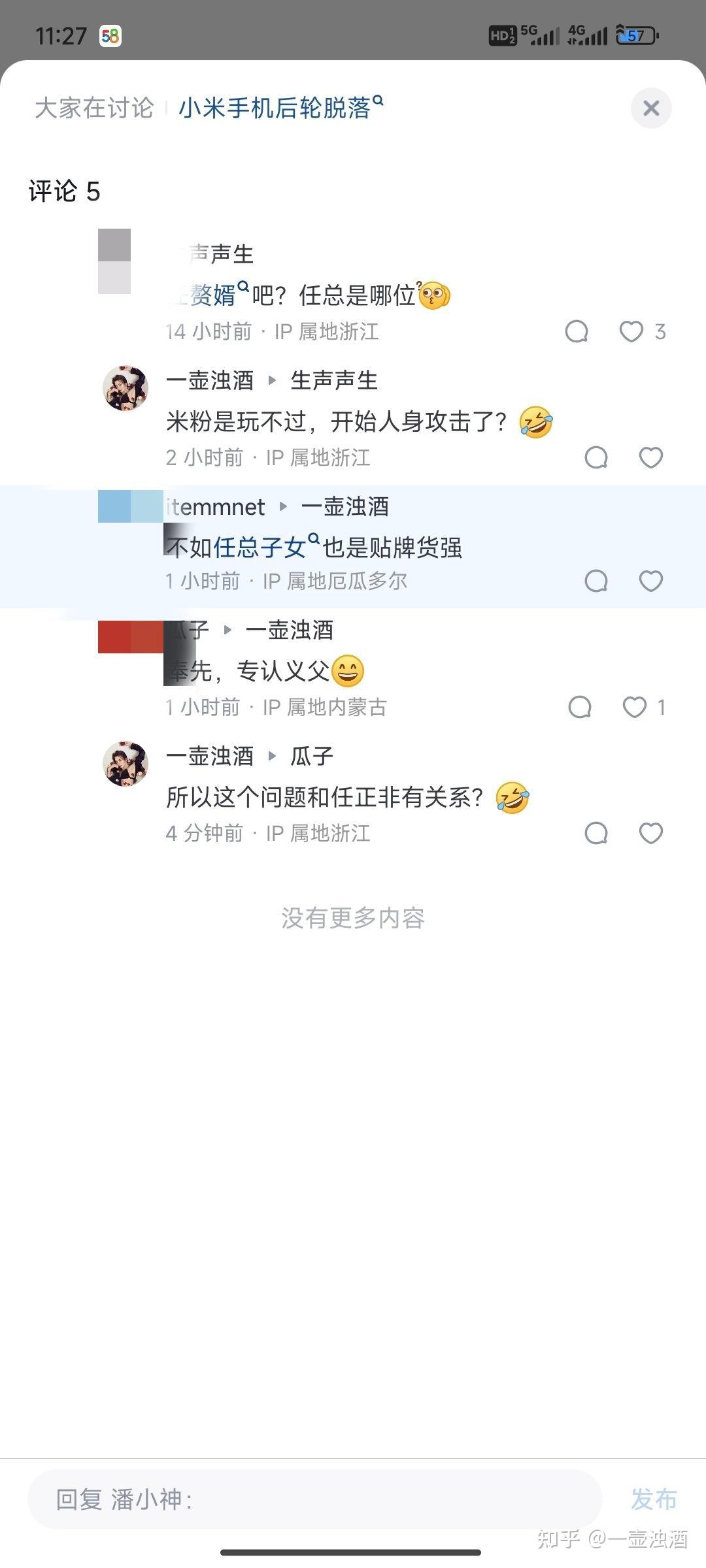Reply to the 专认义父 comment
Screen dimensions: 706x1568
point(580,707)
